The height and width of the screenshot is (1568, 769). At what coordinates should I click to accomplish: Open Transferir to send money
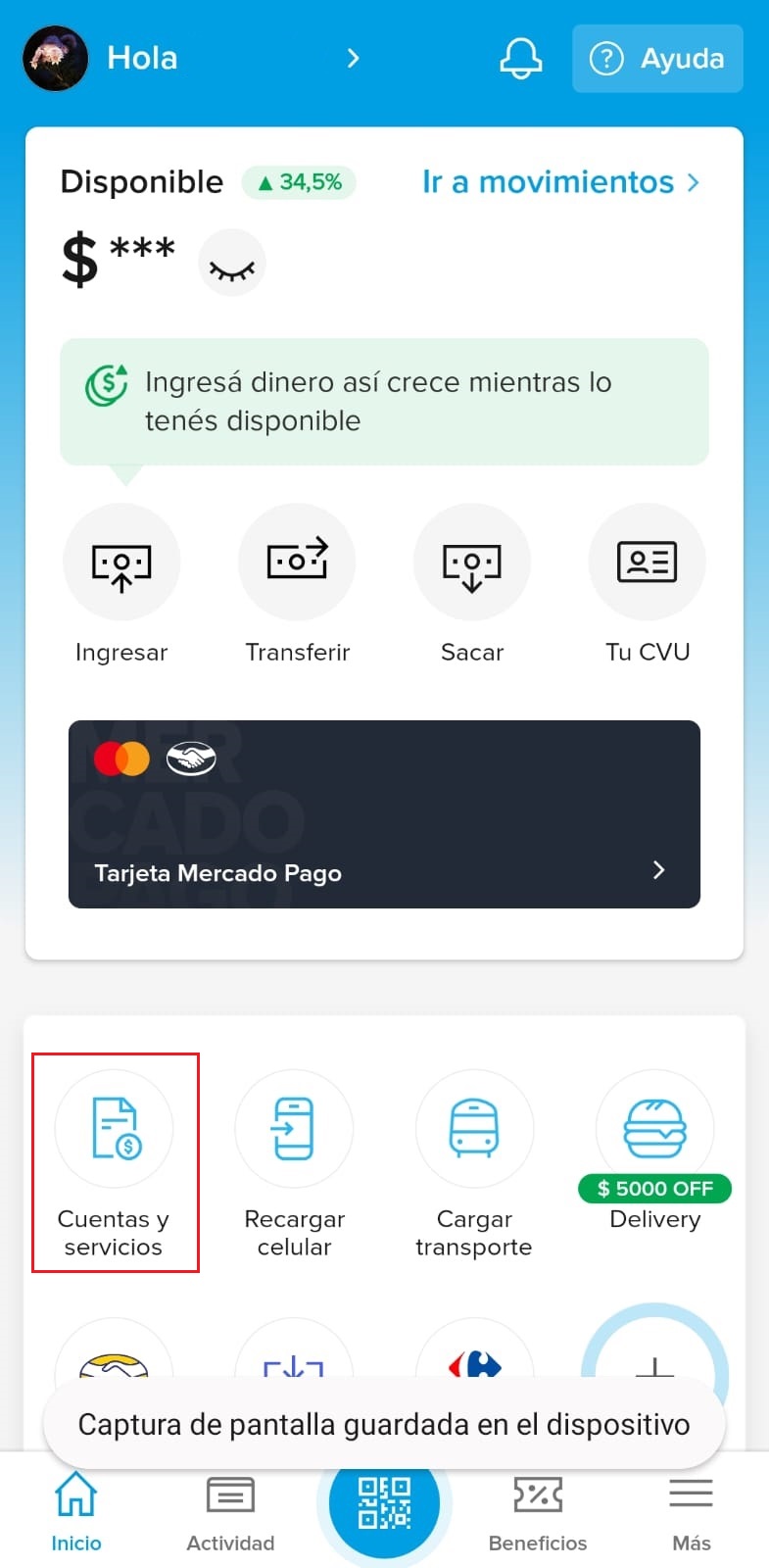(297, 563)
